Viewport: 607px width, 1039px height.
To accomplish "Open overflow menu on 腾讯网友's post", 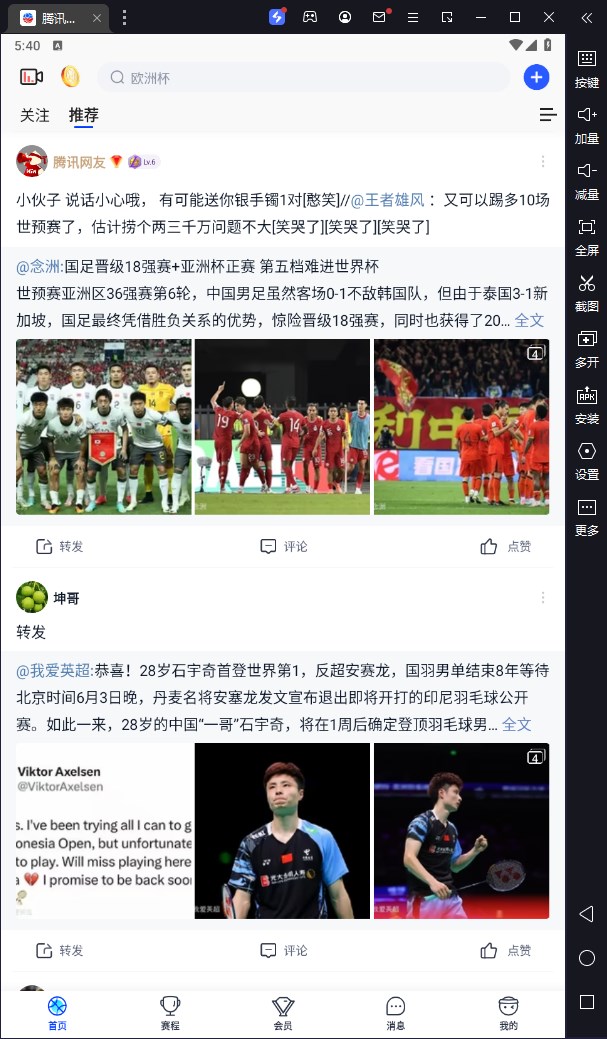I will click(543, 161).
